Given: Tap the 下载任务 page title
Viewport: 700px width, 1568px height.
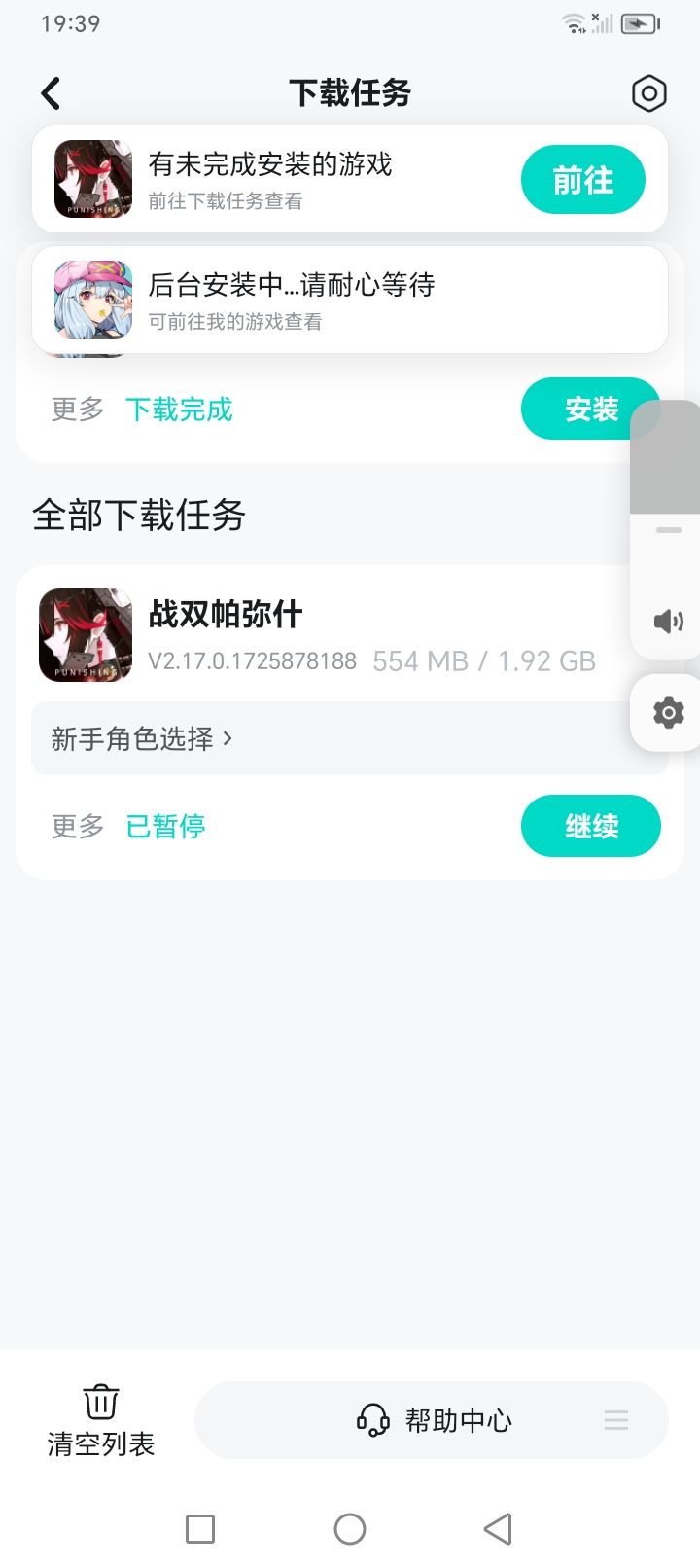Looking at the screenshot, I should (x=350, y=92).
